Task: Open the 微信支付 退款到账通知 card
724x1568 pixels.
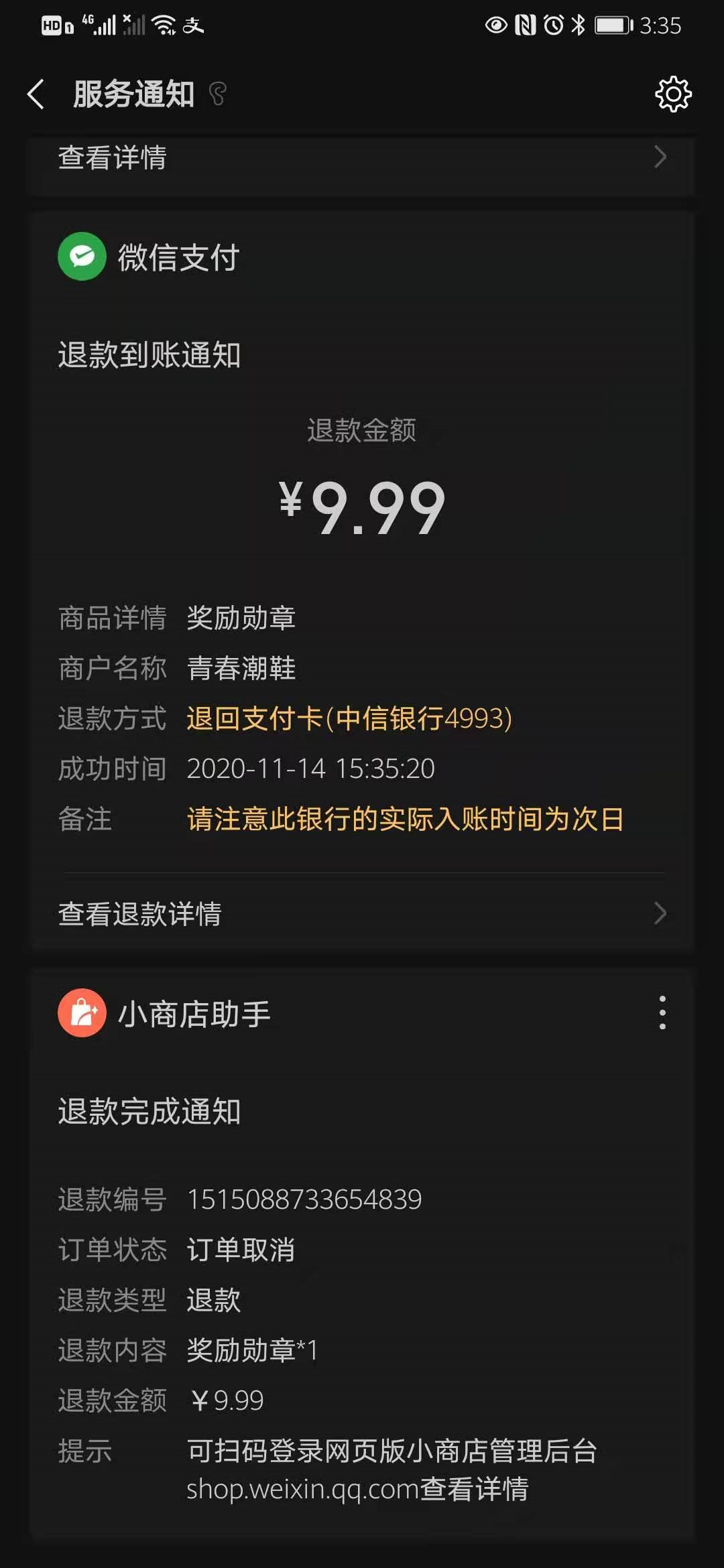Action: [362, 582]
